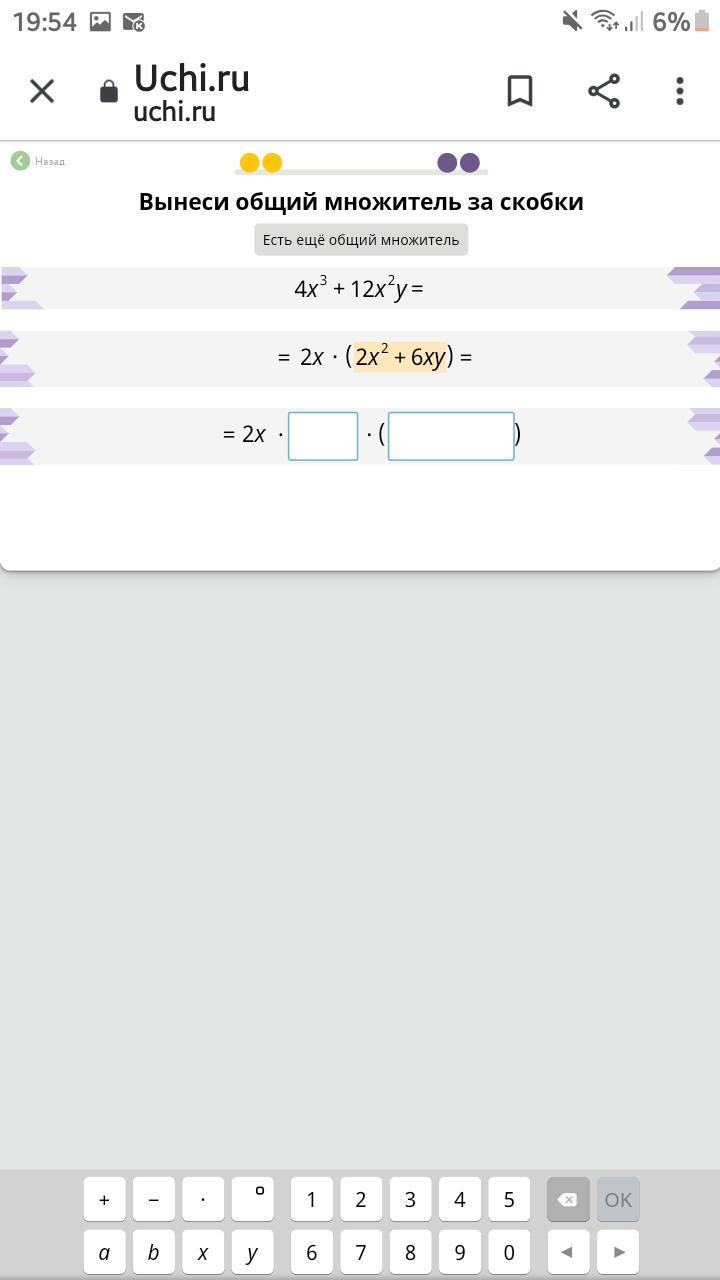Go back with the Назад button

[x=38, y=161]
